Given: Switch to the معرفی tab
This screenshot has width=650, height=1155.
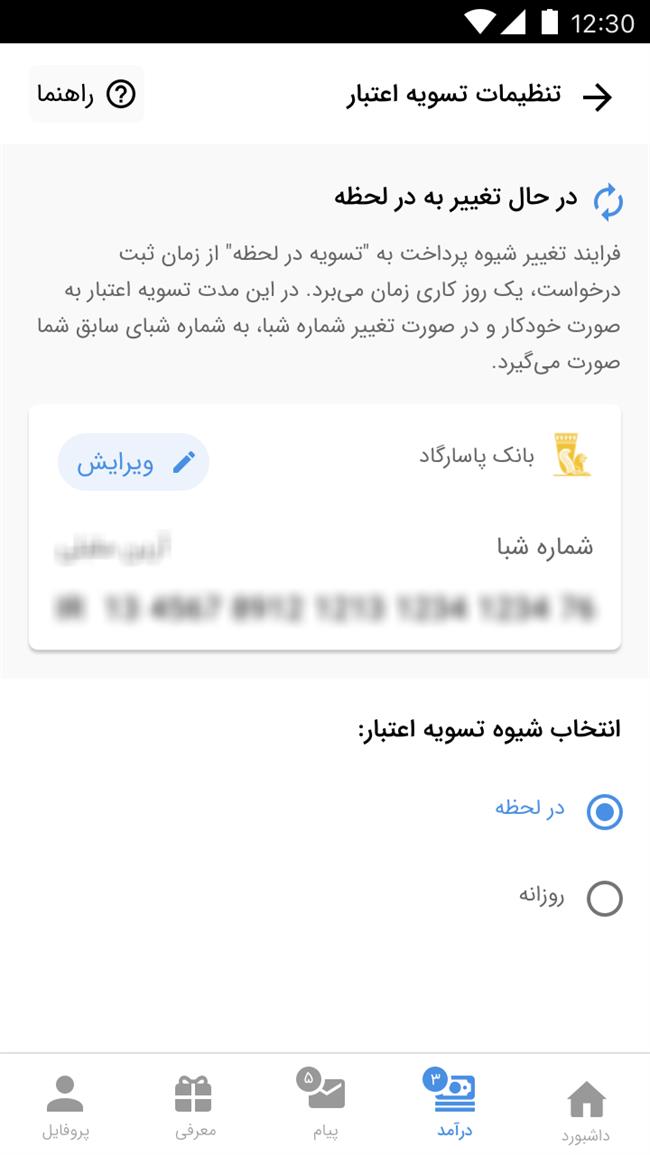Looking at the screenshot, I should coord(195,1107).
